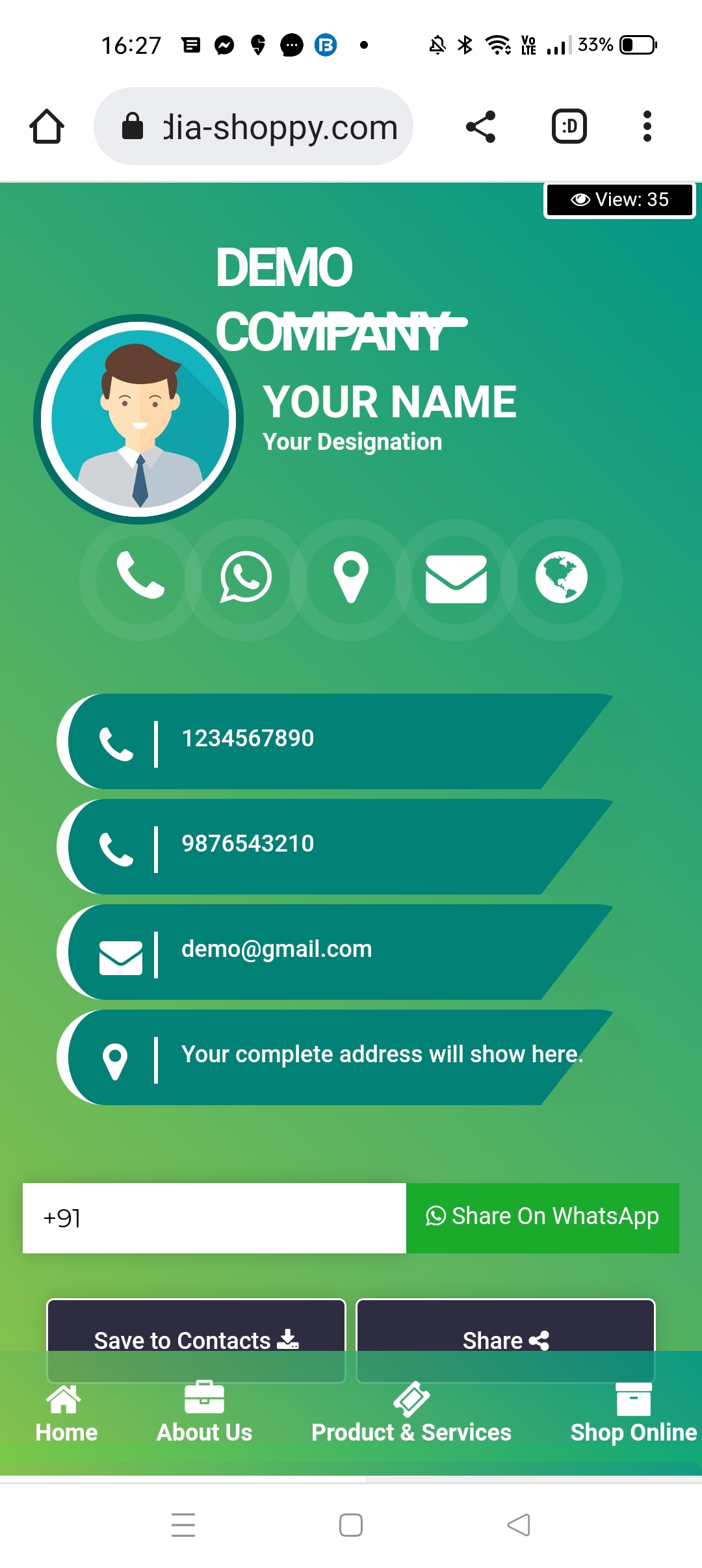
Task: Open the browser's three-dot overflow menu
Action: click(646, 126)
